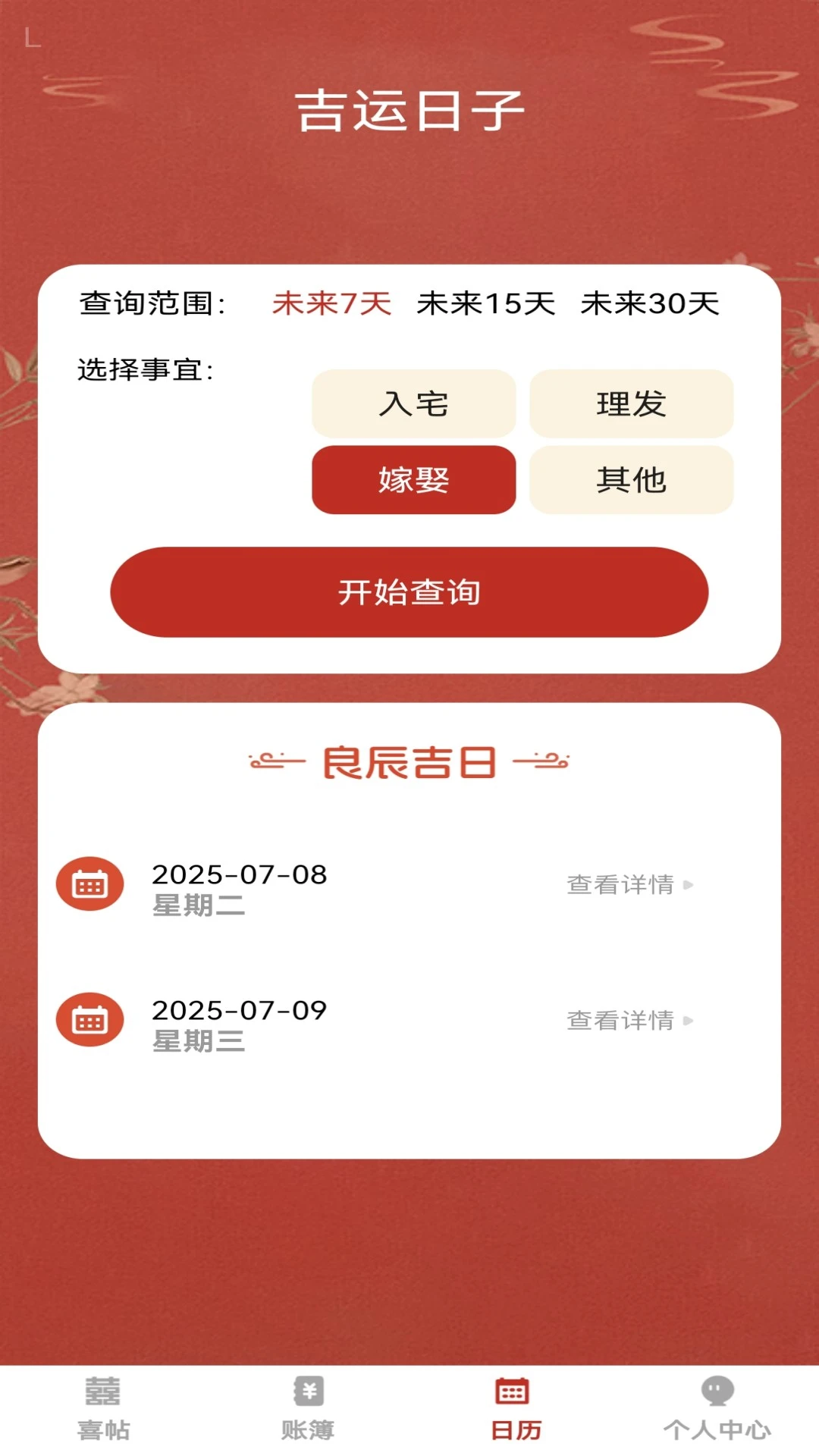Toggle the 理发 matter option
The width and height of the screenshot is (819, 1456).
point(632,404)
